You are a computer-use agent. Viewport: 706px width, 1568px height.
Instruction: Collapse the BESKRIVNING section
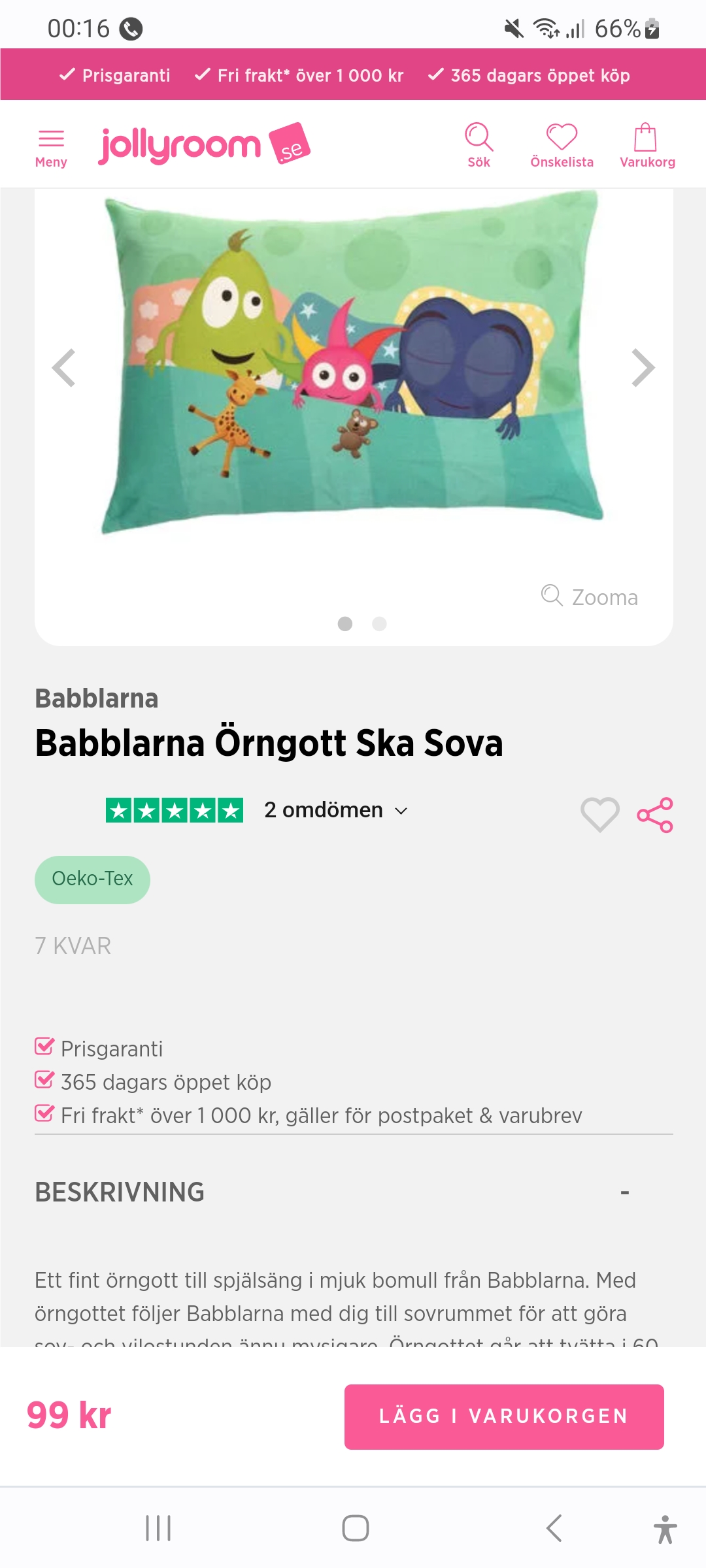(x=624, y=1192)
